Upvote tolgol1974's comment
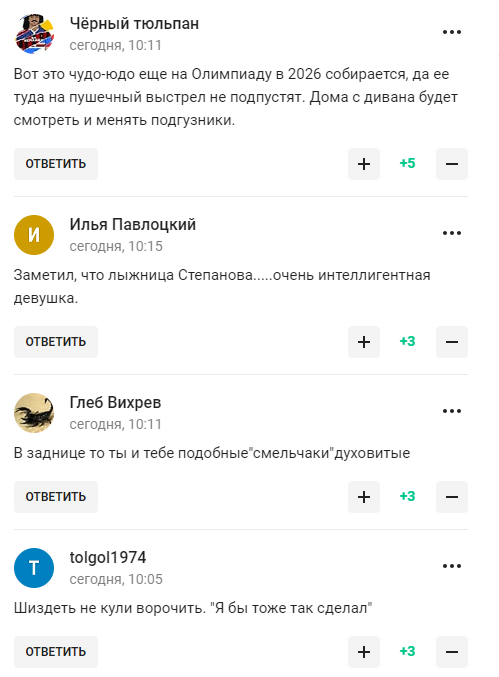 364,652
